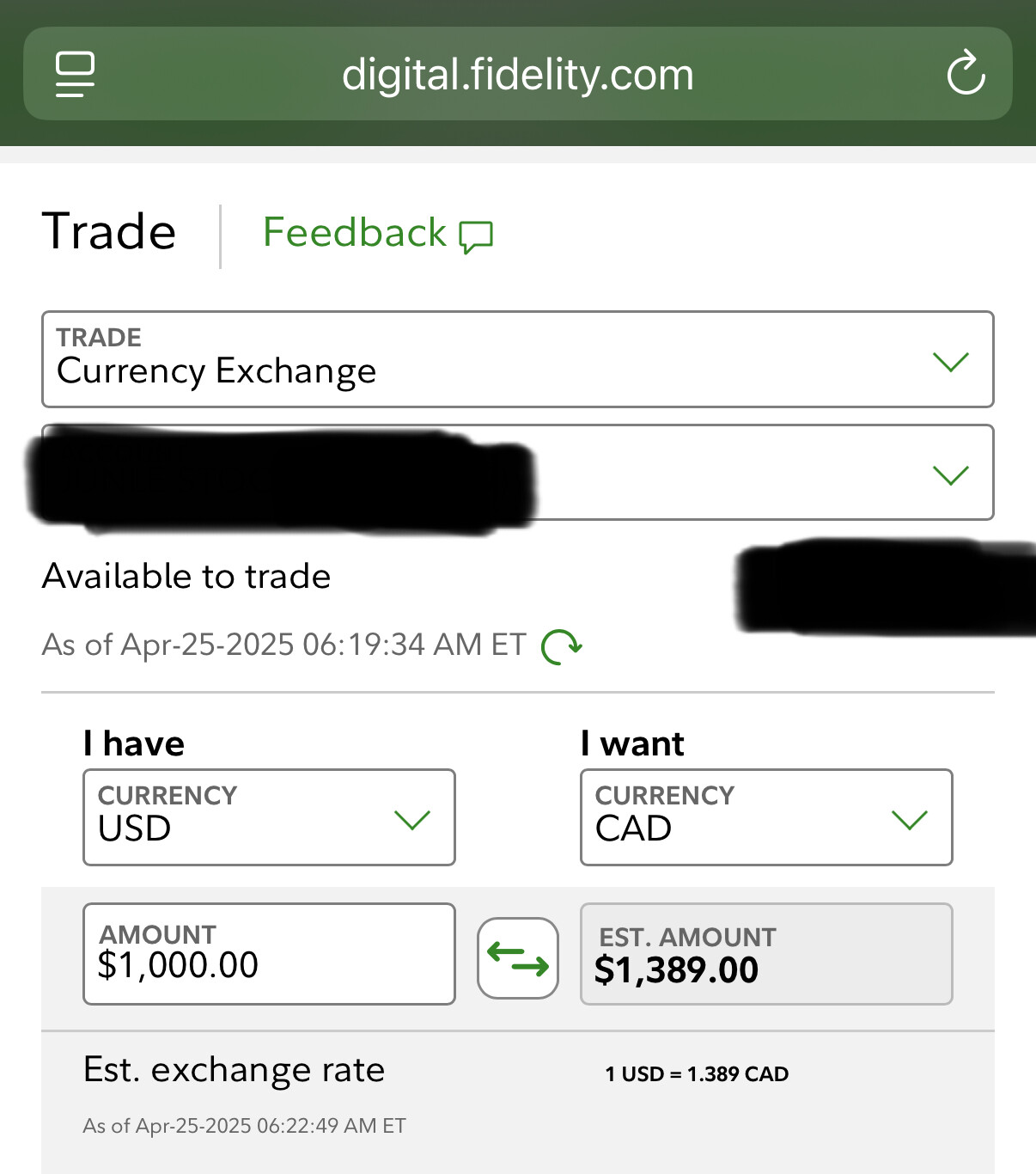Expand the Trade type Currency Exchange dropdown
This screenshot has height=1174, width=1036.
click(x=517, y=359)
